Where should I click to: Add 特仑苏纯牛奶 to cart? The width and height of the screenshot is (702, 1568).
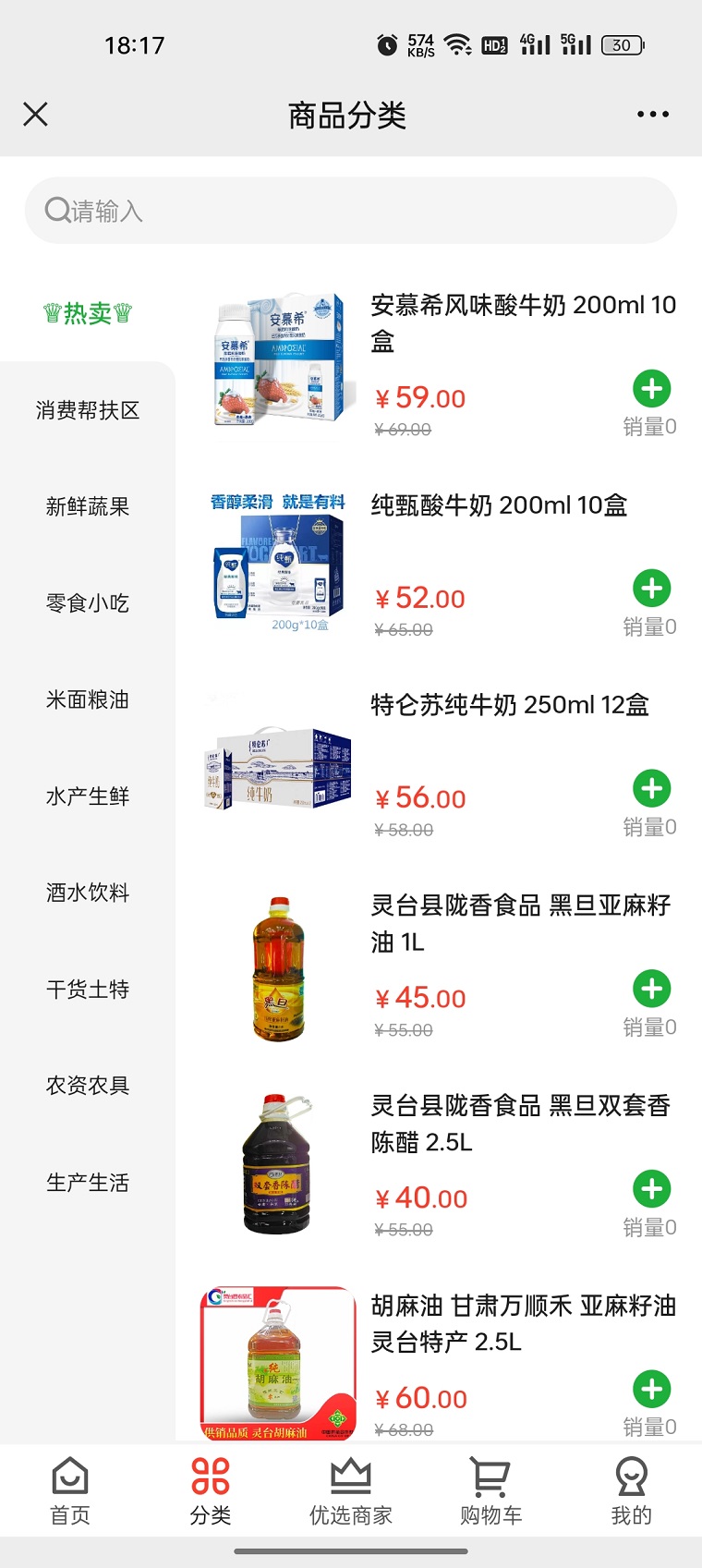(x=651, y=788)
